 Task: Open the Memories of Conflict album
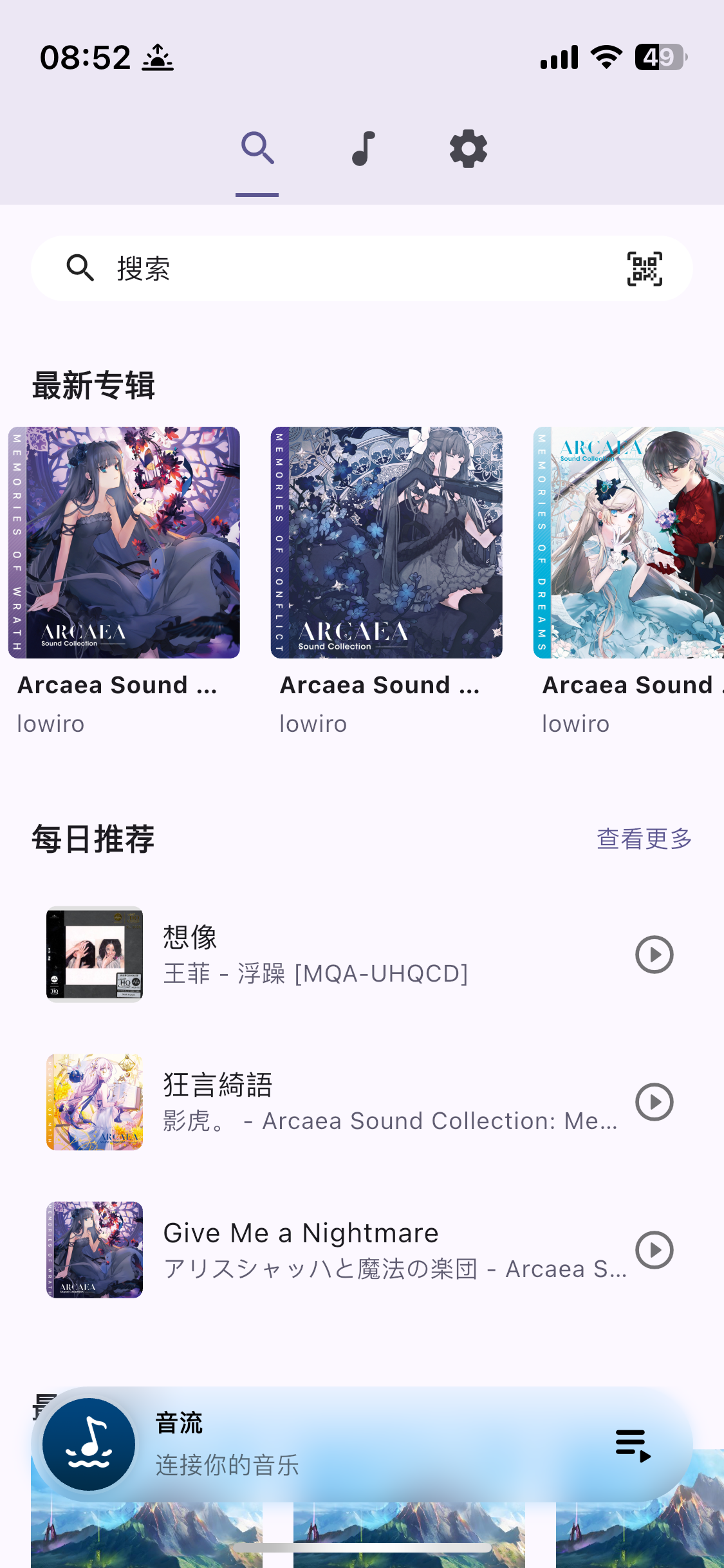coord(386,543)
